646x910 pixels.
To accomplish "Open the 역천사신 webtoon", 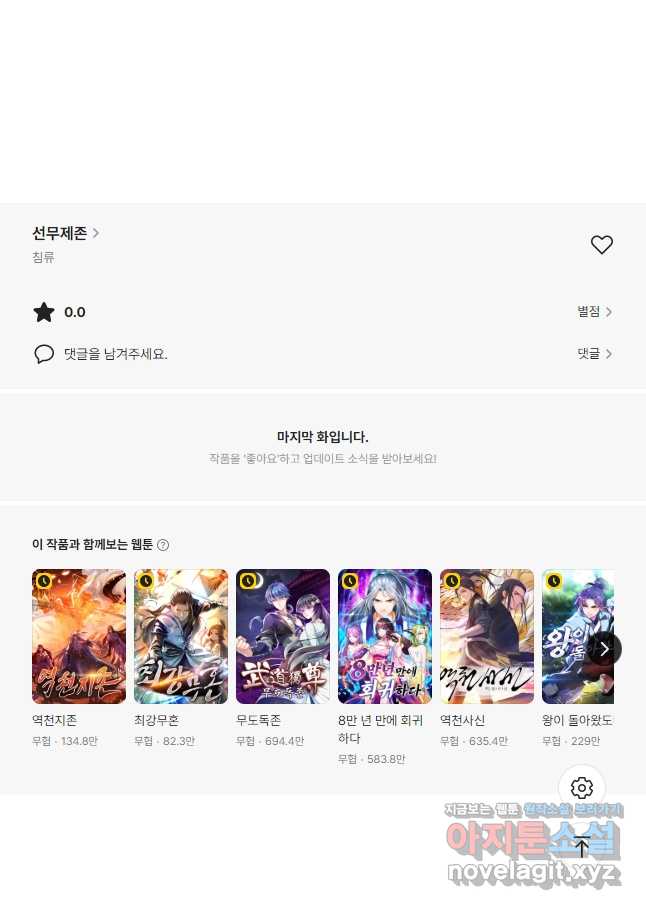I will pyautogui.click(x=487, y=637).
